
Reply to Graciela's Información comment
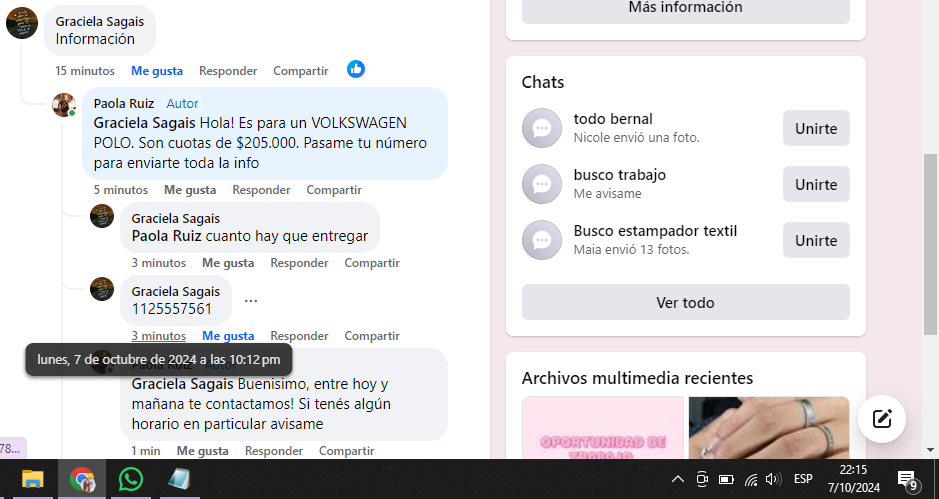click(228, 71)
